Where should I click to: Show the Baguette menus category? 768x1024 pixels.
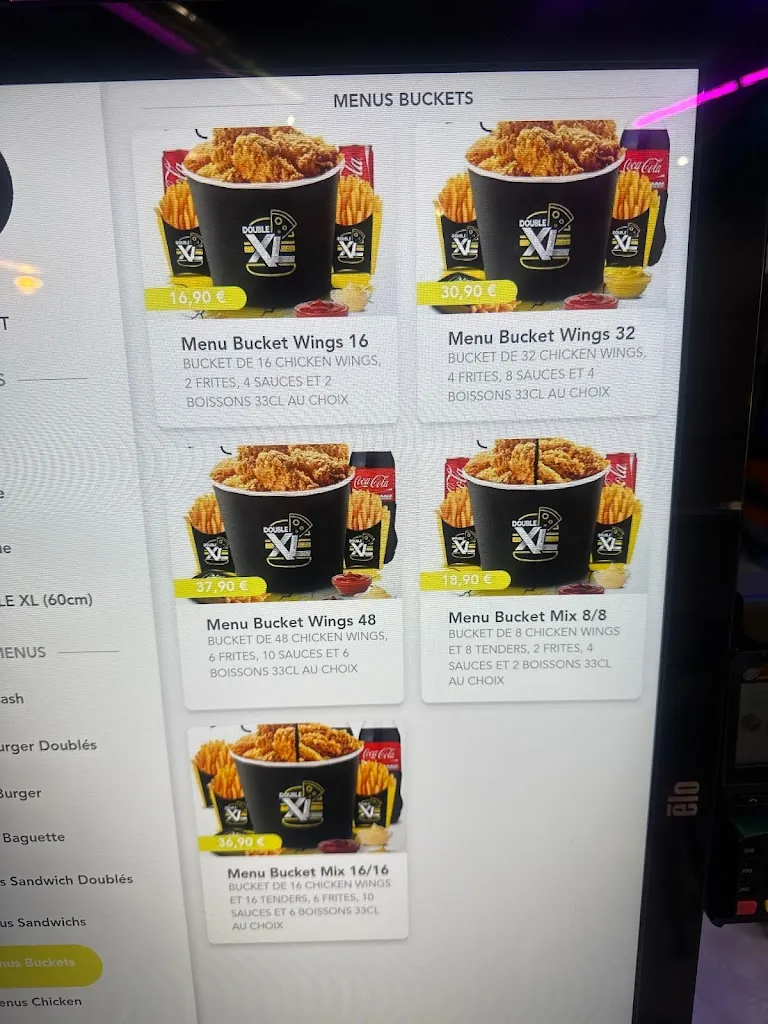[34, 838]
